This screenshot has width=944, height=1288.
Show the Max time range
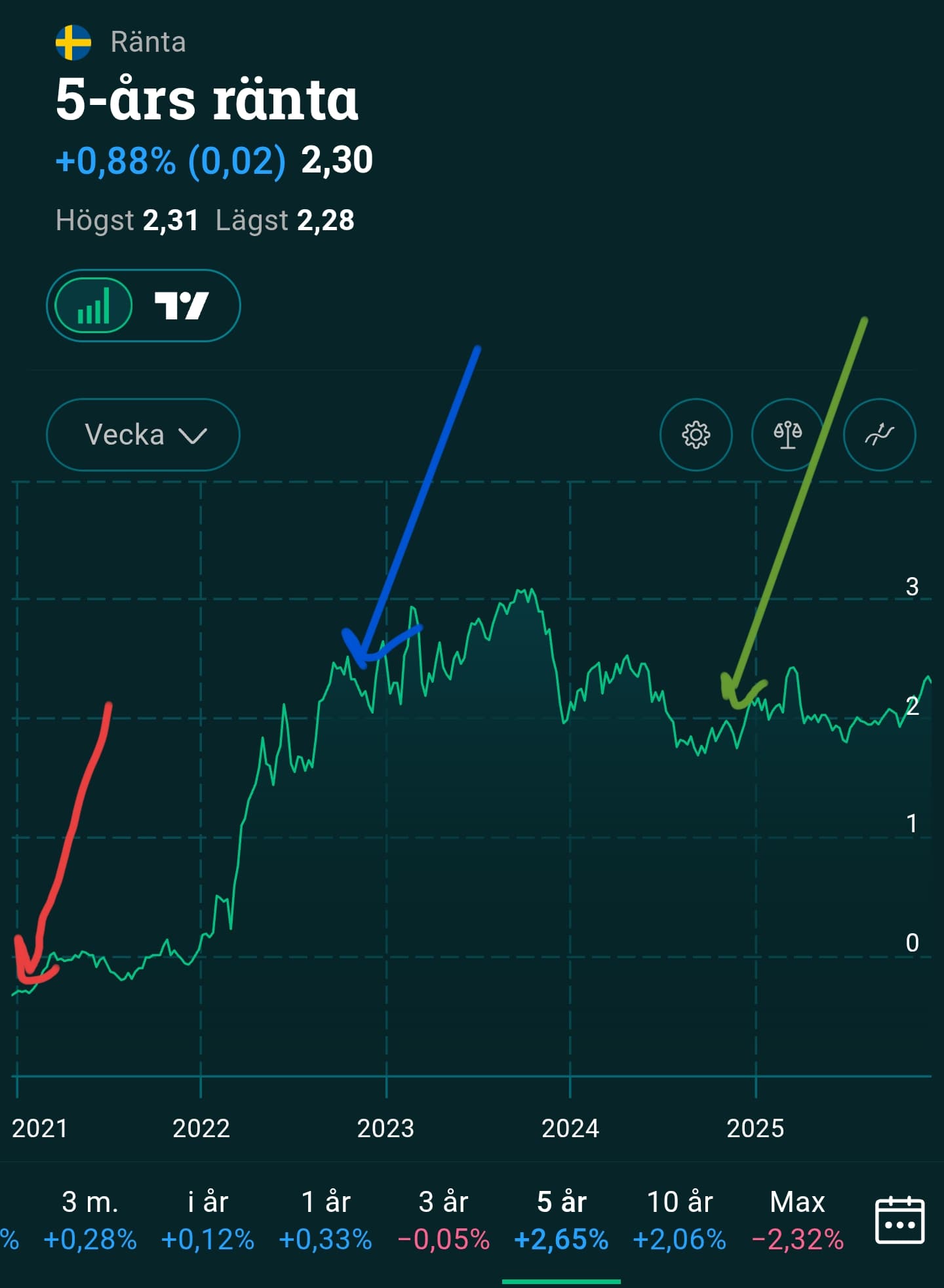click(x=797, y=1220)
